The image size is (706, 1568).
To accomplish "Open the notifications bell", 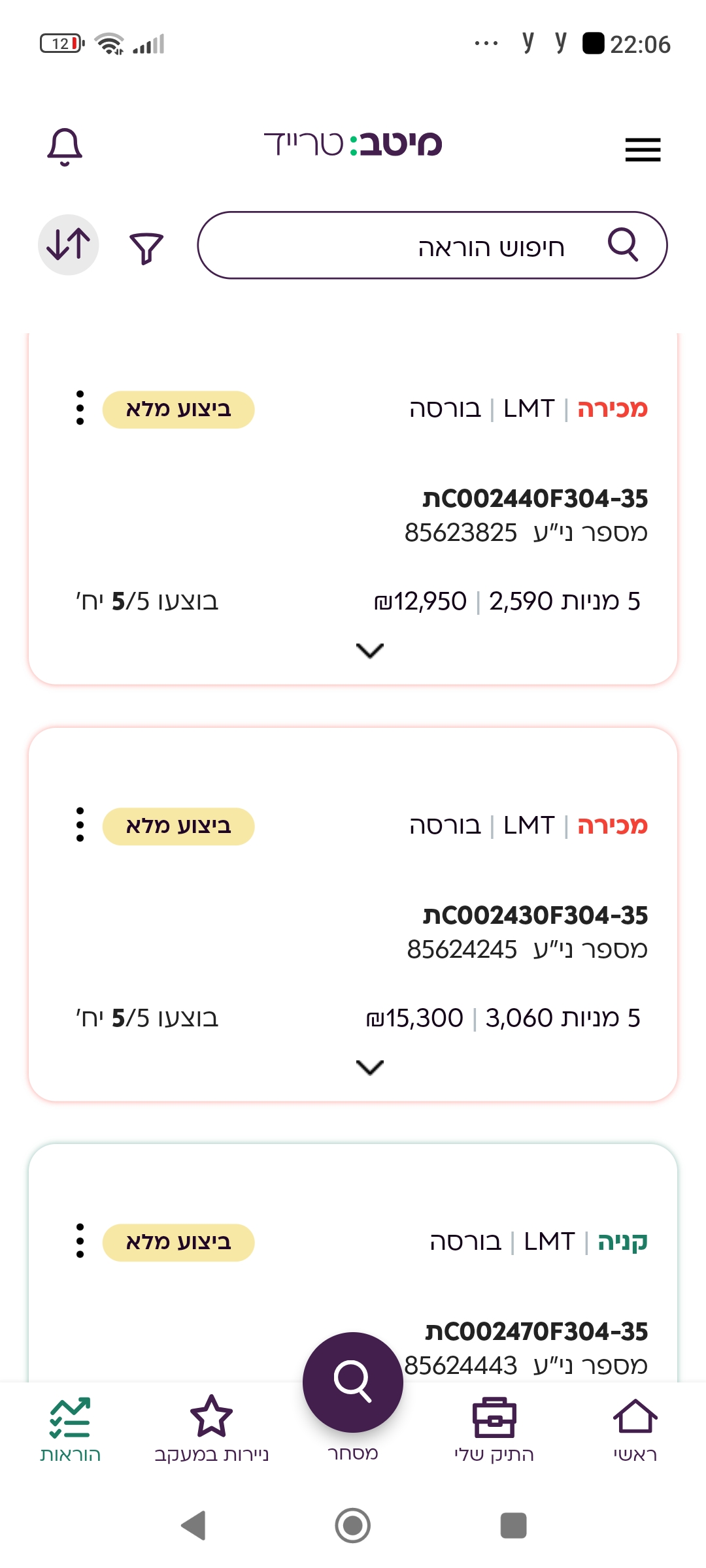I will 65,146.
